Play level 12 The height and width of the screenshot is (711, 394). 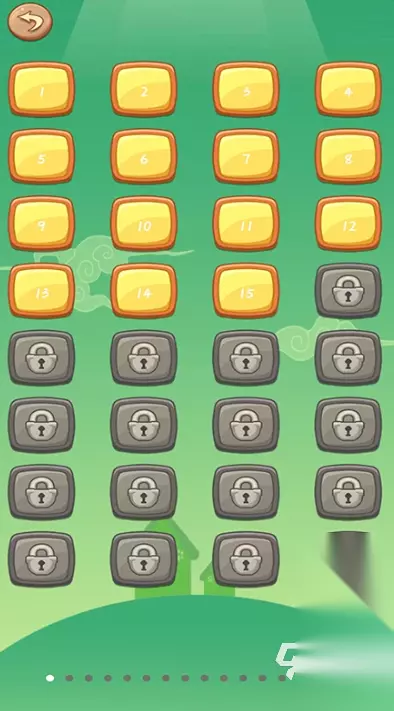pyautogui.click(x=349, y=224)
